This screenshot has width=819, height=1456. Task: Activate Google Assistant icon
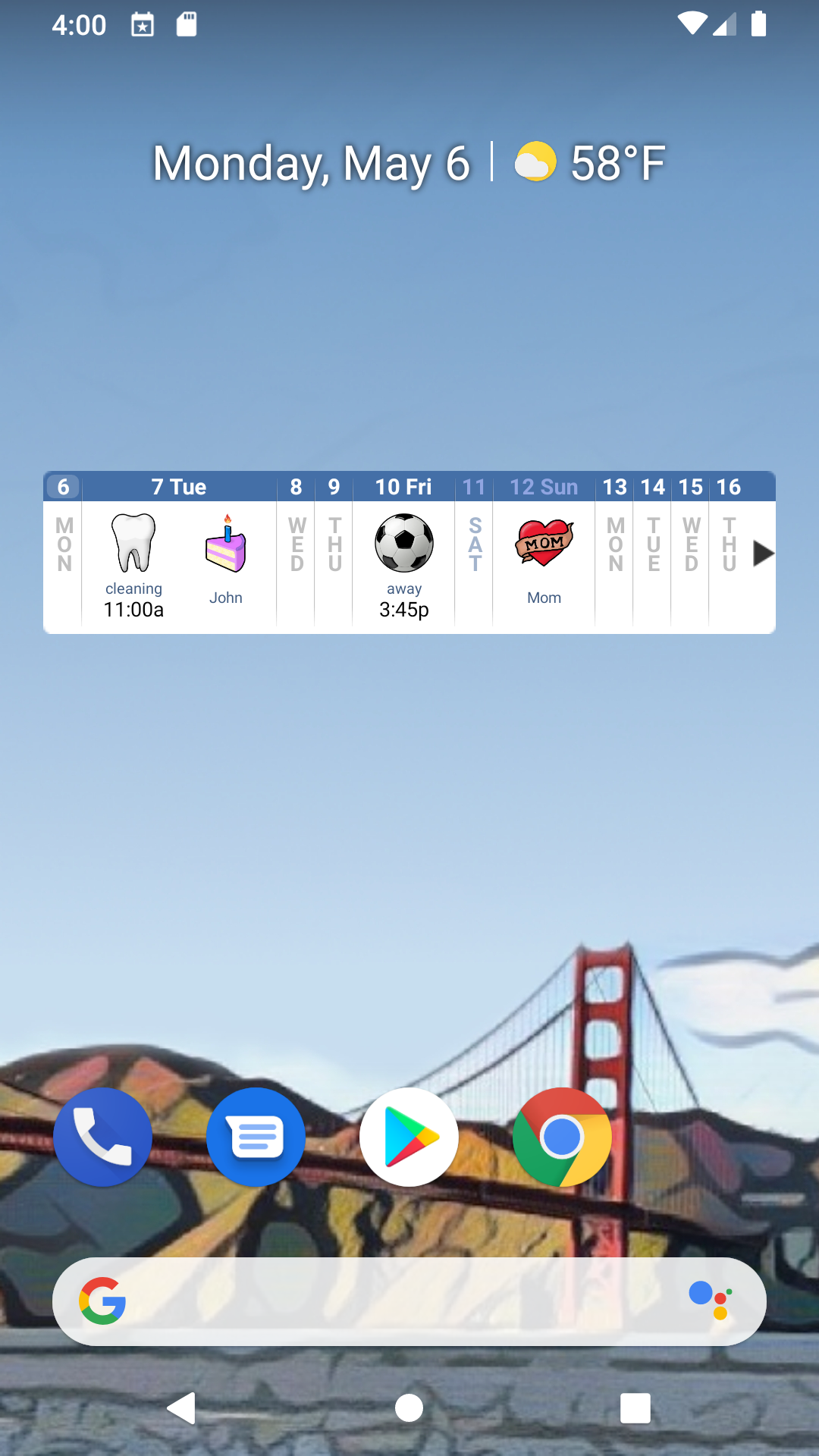click(x=711, y=1300)
